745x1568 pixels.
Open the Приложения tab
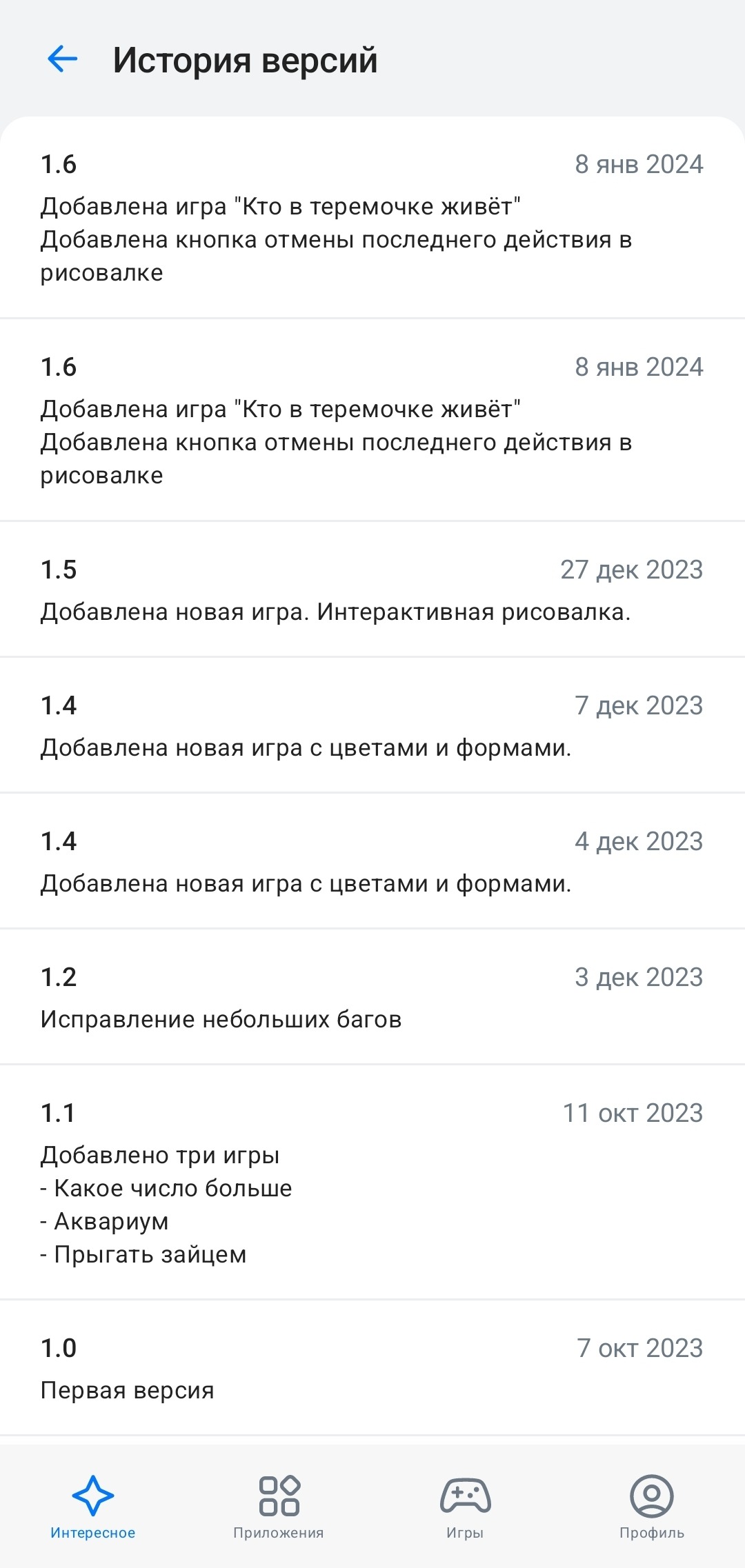[x=279, y=1506]
